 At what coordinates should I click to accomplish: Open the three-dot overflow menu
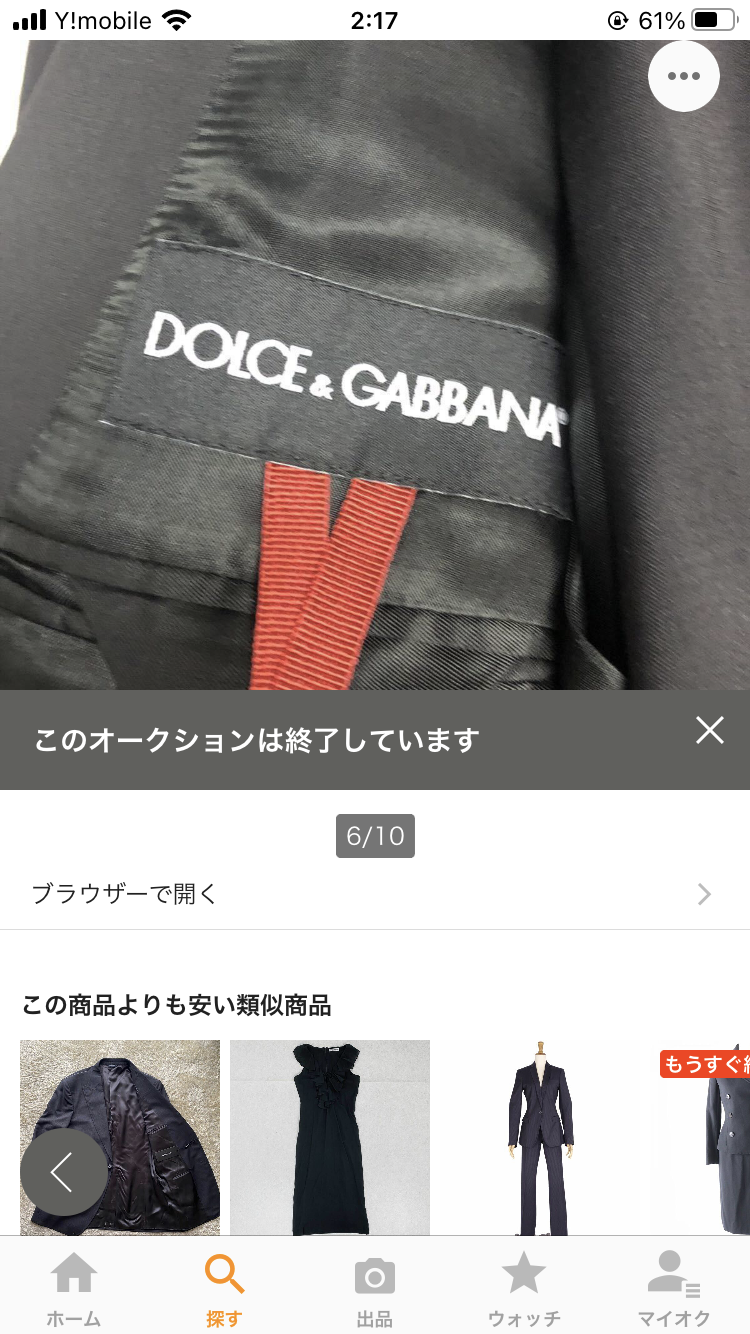(683, 76)
